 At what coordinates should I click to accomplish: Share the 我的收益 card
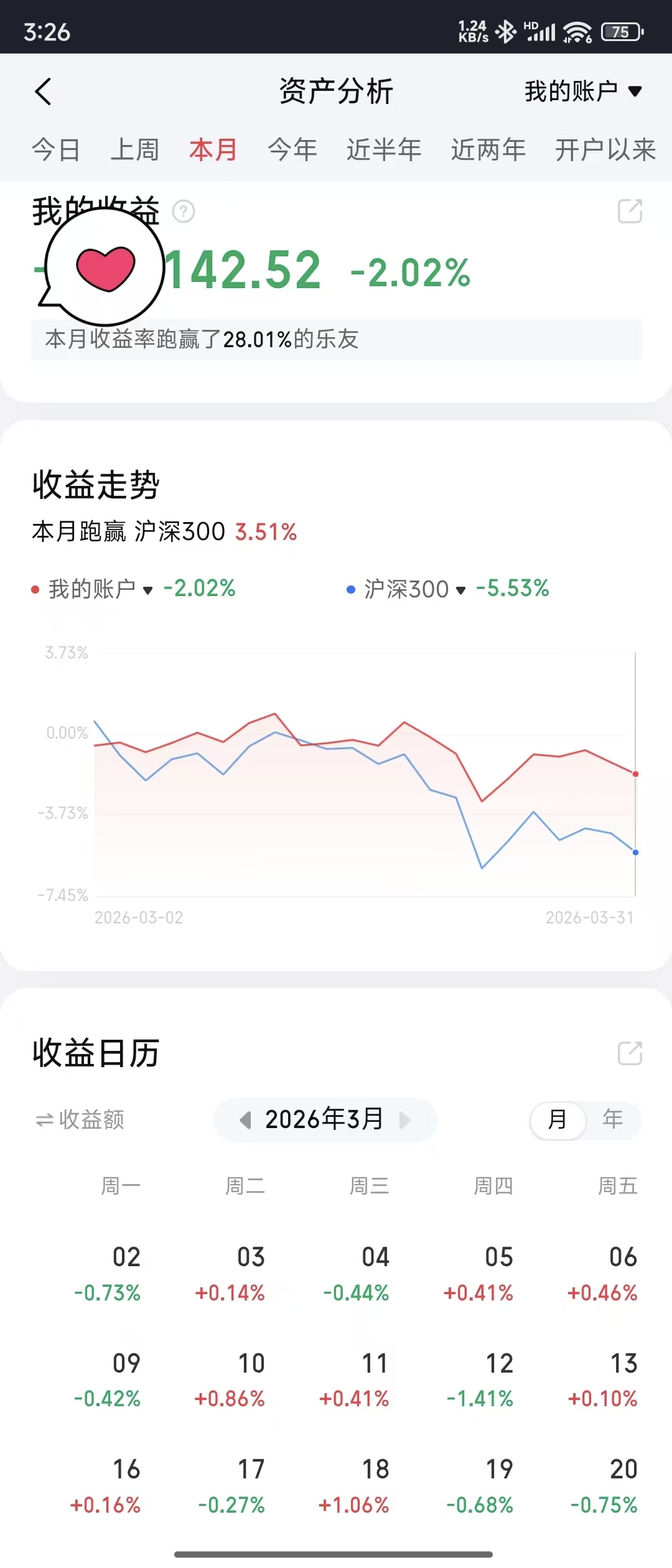tap(629, 212)
